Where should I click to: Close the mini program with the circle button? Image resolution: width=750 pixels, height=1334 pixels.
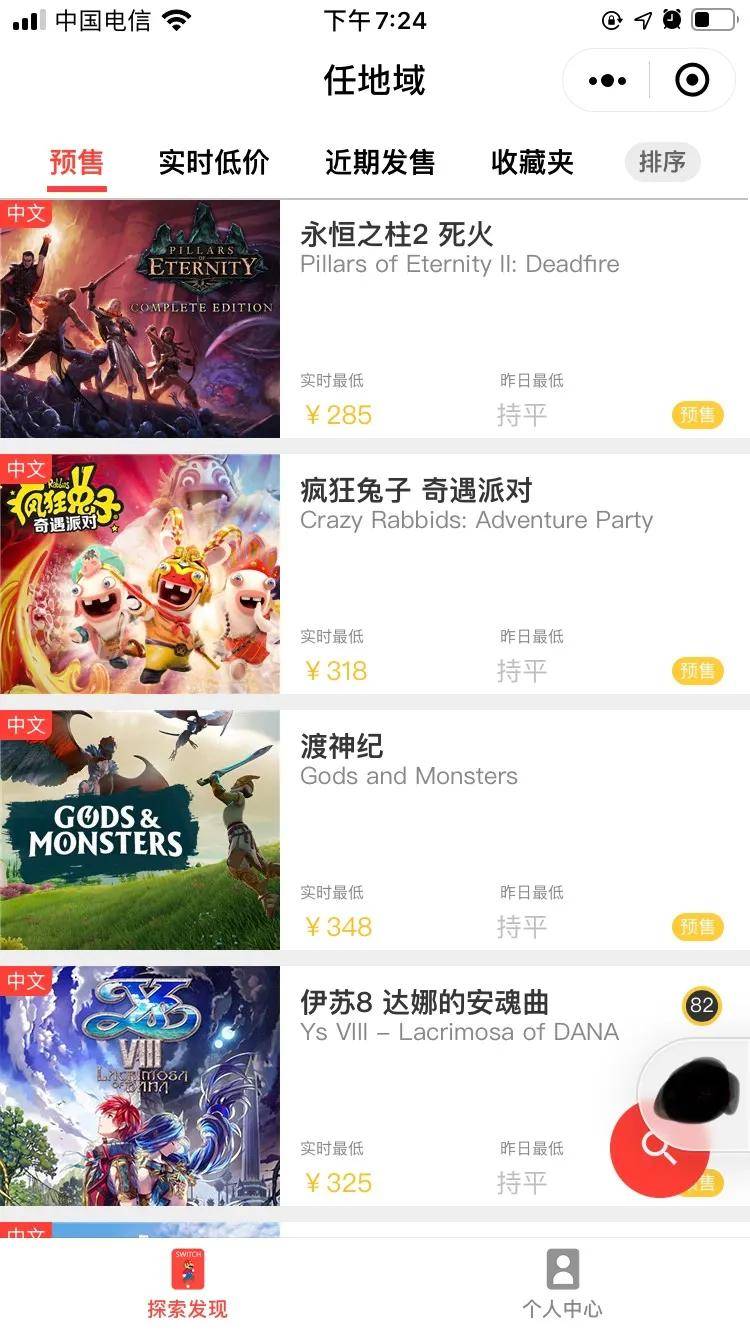coord(692,80)
